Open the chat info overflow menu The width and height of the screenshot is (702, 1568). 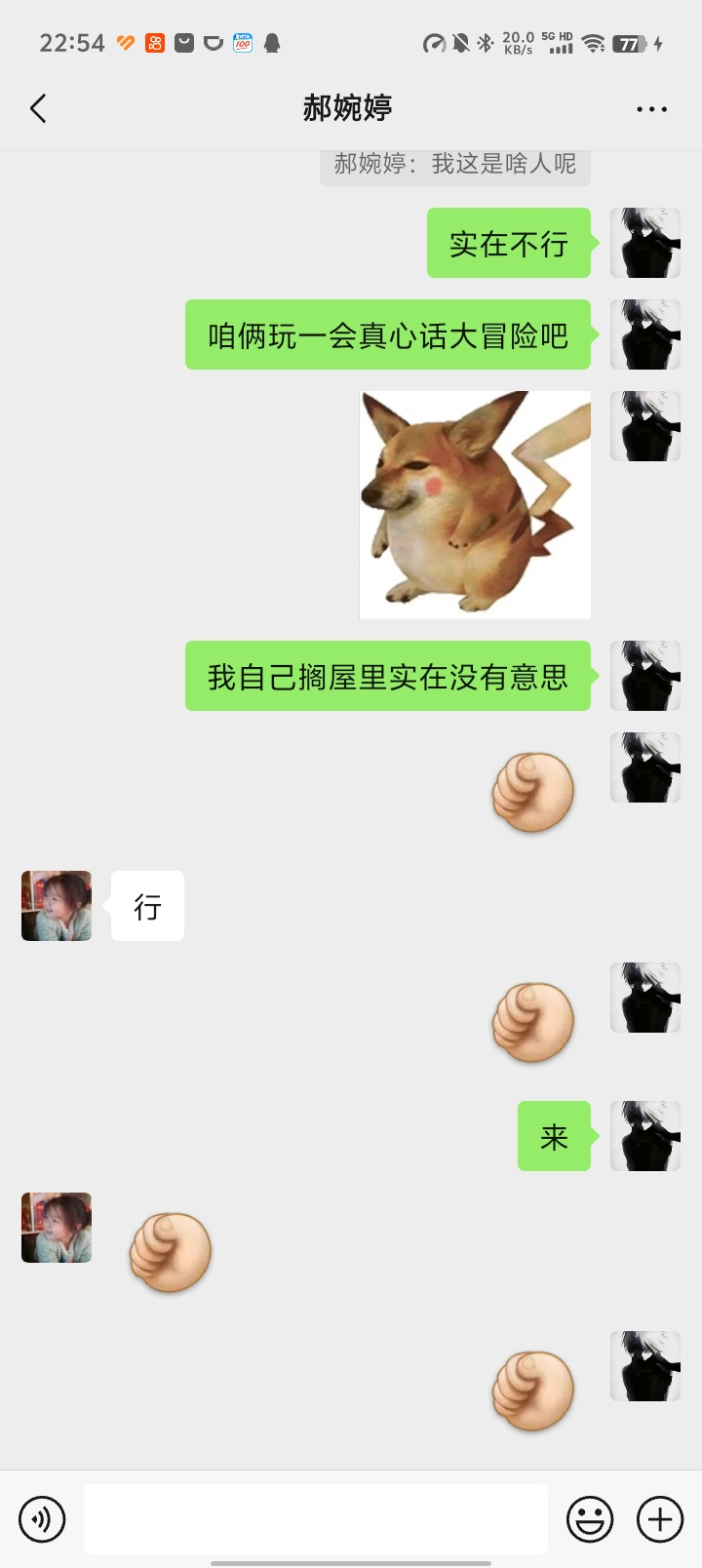pyautogui.click(x=651, y=109)
